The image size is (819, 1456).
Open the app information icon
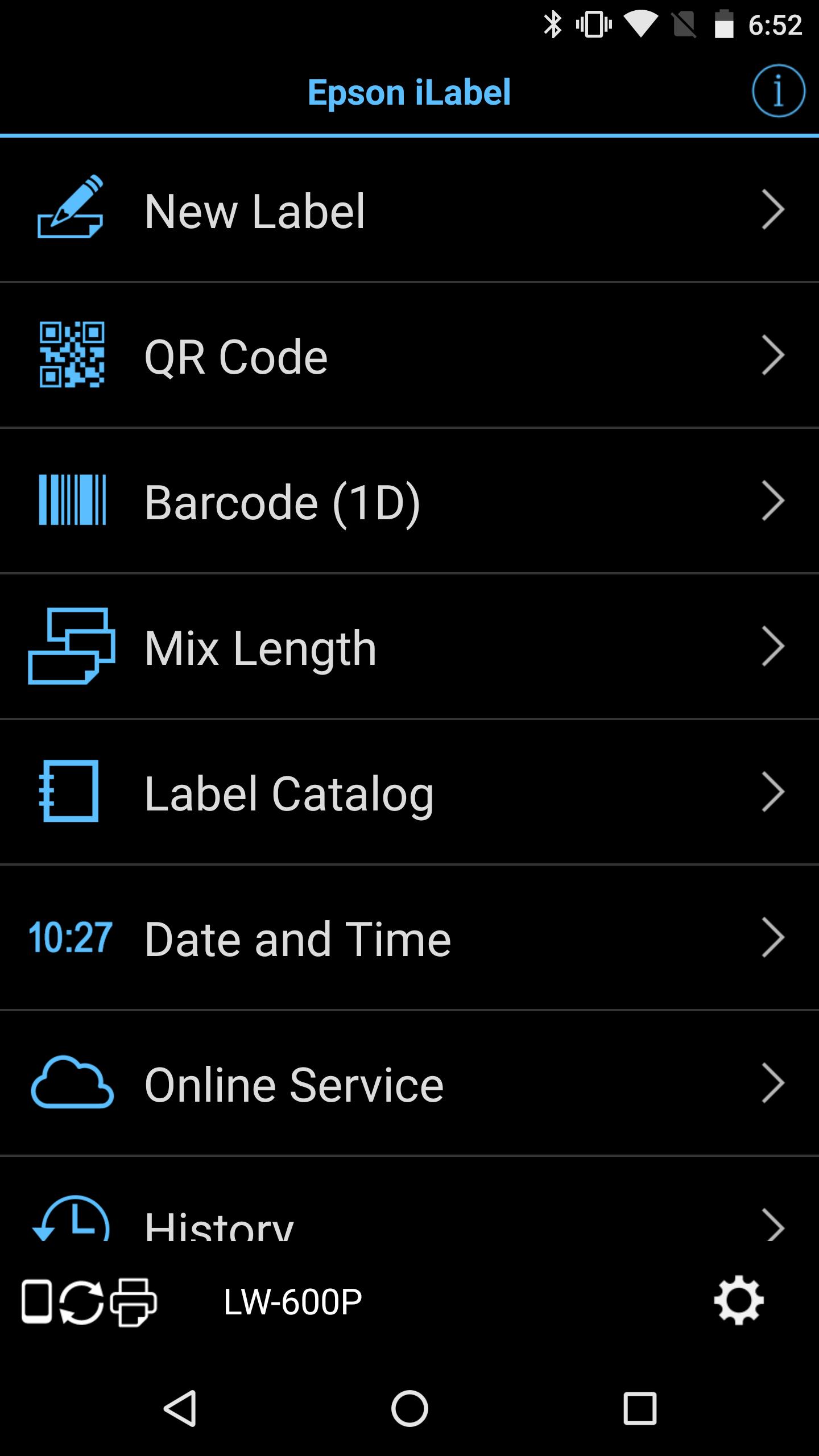pyautogui.click(x=778, y=92)
